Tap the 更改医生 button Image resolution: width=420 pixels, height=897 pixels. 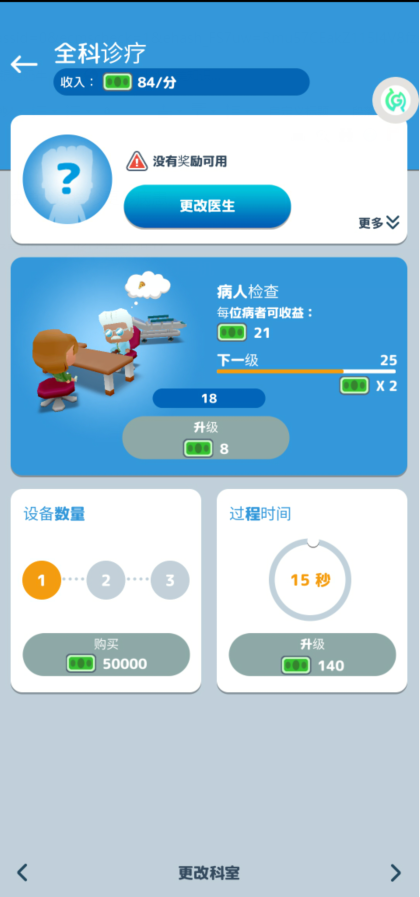(207, 207)
